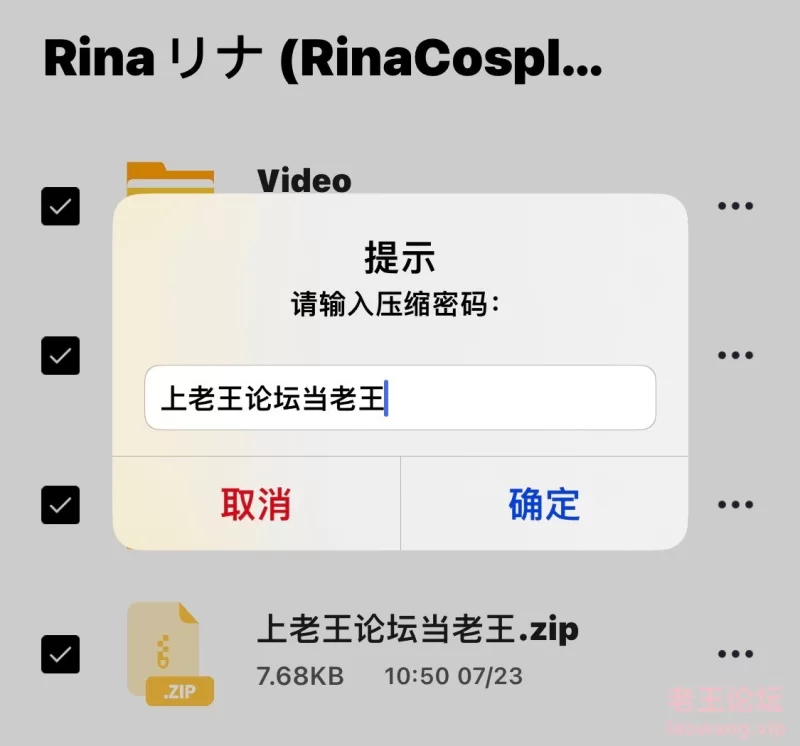Open the 上老王论坛当老王.zip file
Screen dimensions: 800x746
pyautogui.click(x=417, y=631)
